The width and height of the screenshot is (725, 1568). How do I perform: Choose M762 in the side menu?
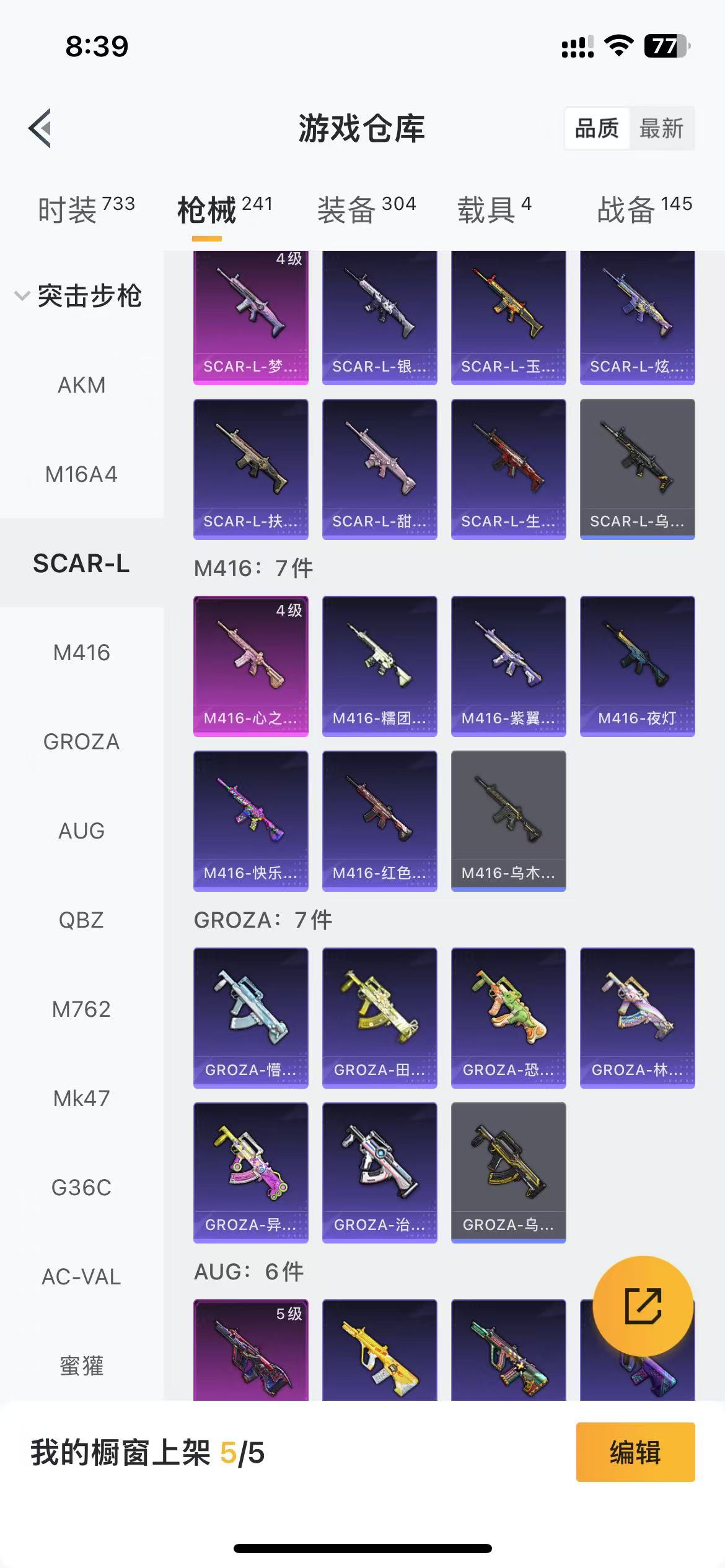point(81,1009)
